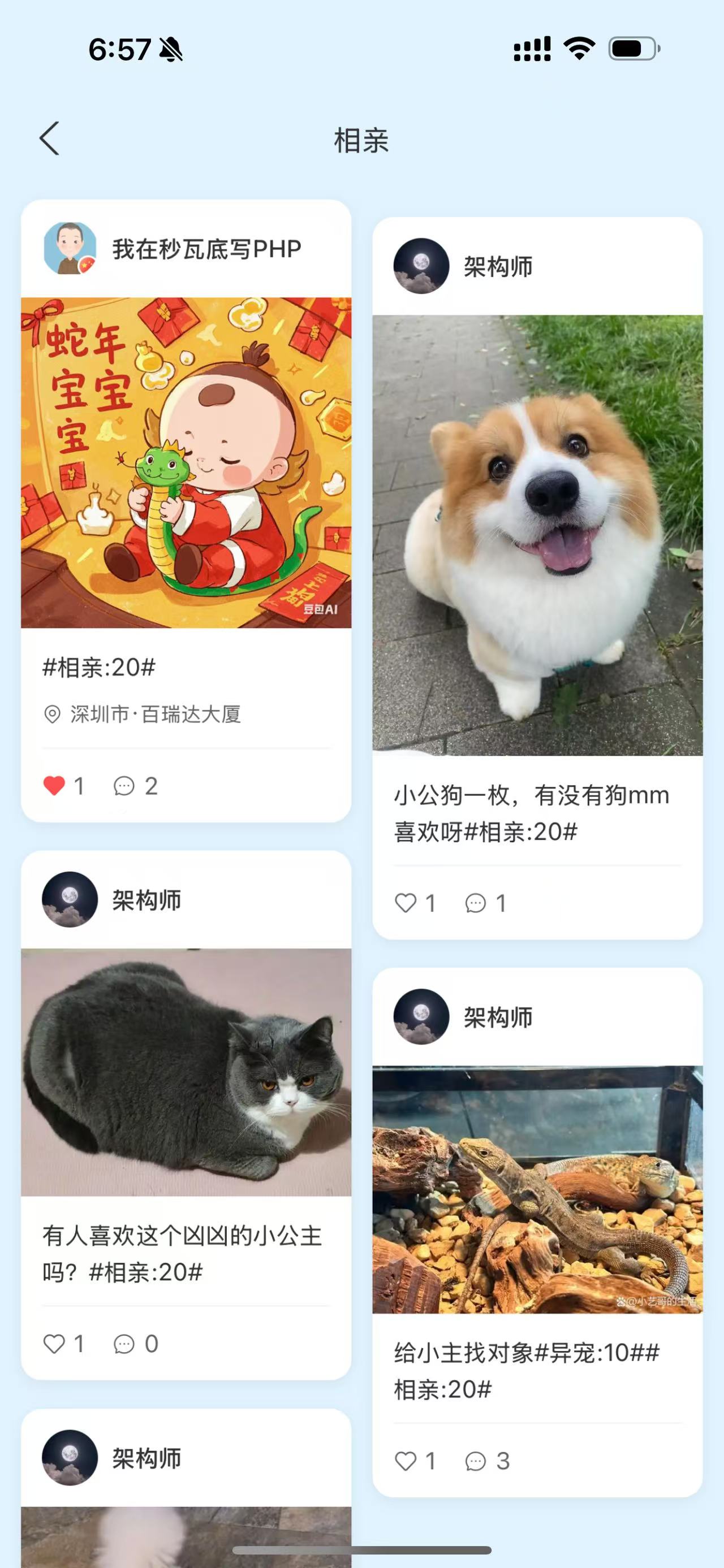
Task: Tap the back arrow to leave 相亲
Action: [49, 138]
